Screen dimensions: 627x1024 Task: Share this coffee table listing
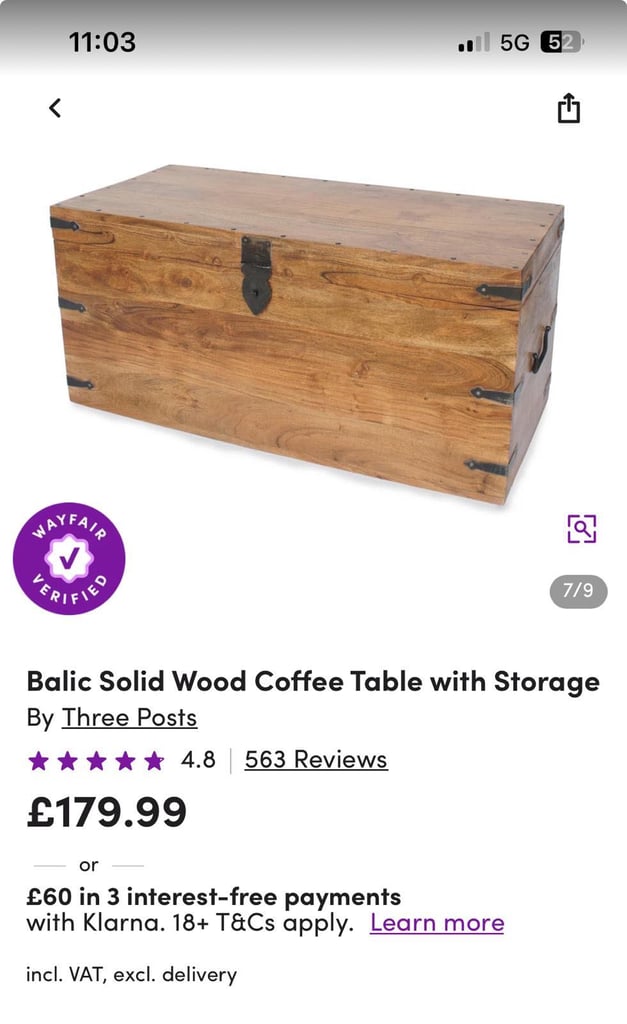tap(568, 108)
